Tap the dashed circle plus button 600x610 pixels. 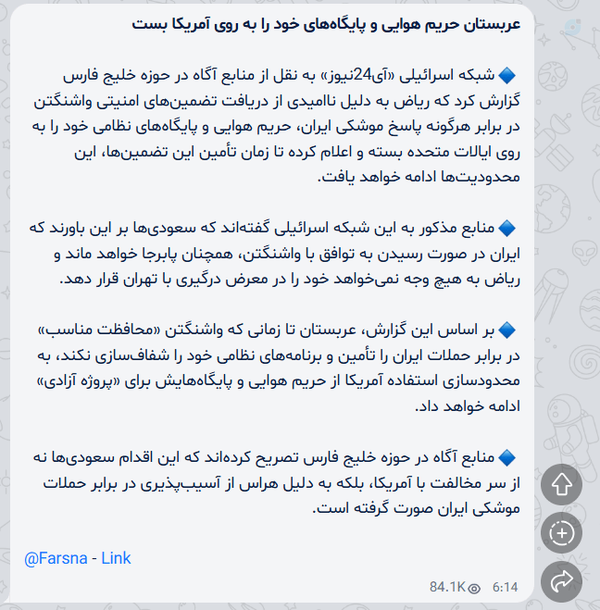(561, 533)
